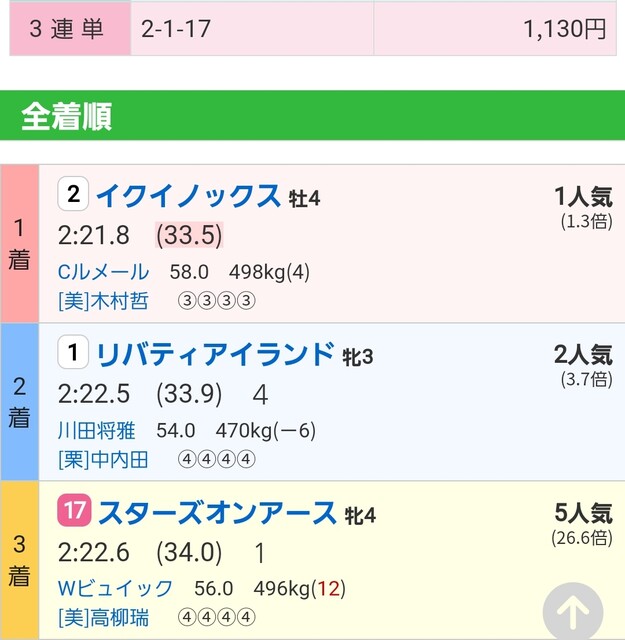Open jockey Wビュイック profile
This screenshot has height=640, width=625.
click(x=116, y=589)
